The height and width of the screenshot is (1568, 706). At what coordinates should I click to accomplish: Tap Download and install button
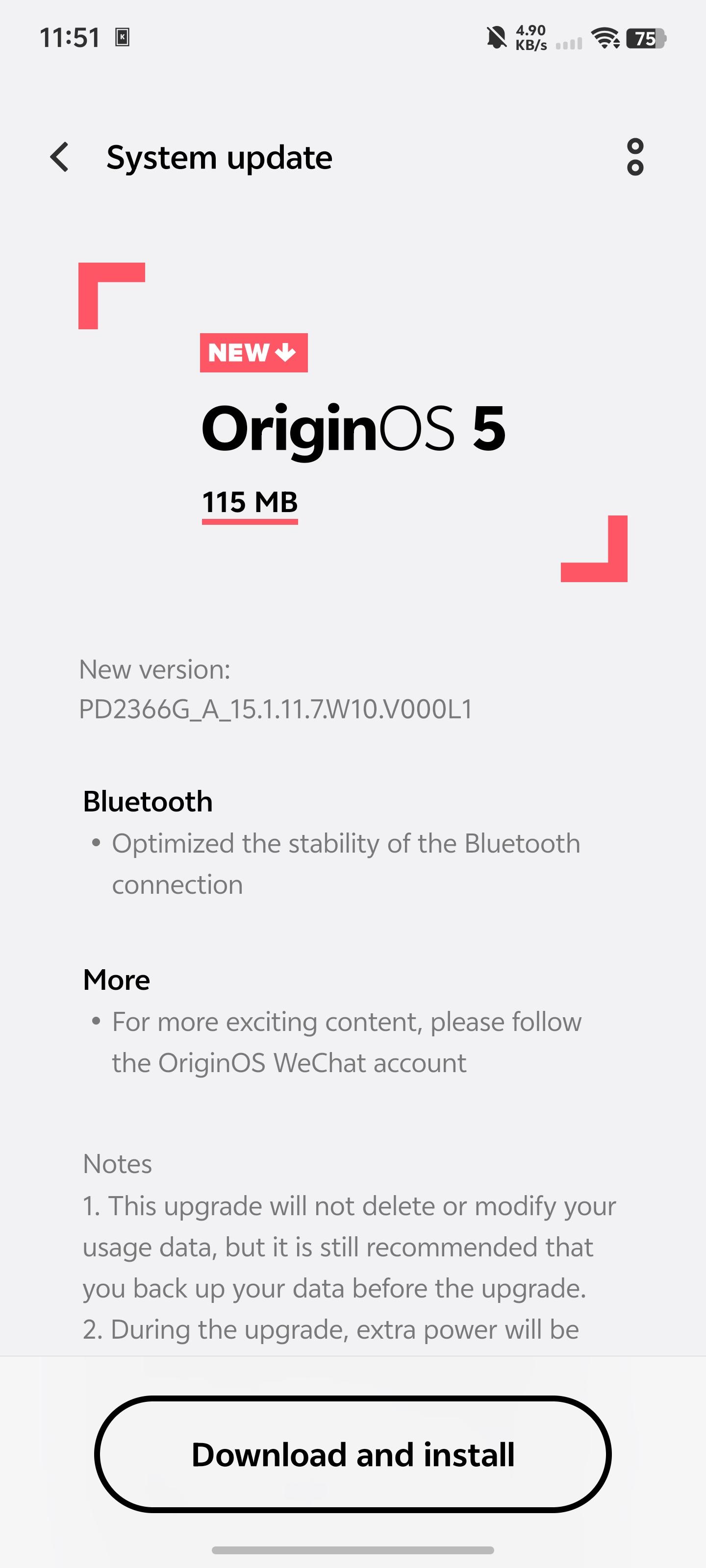click(353, 1454)
